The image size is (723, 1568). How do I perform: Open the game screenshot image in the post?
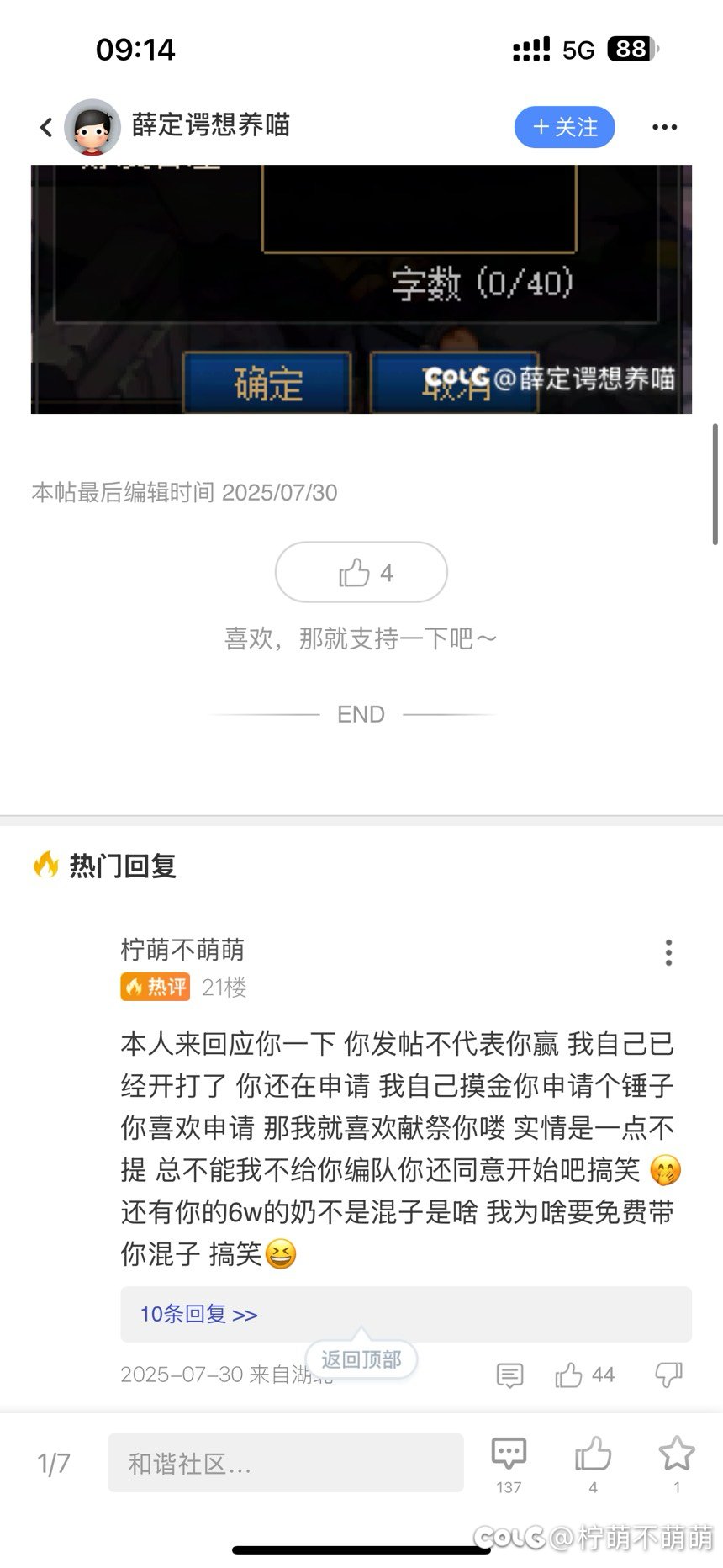click(x=361, y=289)
